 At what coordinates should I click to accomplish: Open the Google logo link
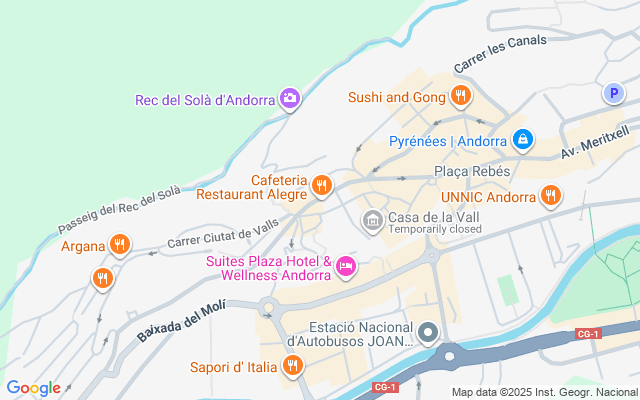pyautogui.click(x=33, y=388)
